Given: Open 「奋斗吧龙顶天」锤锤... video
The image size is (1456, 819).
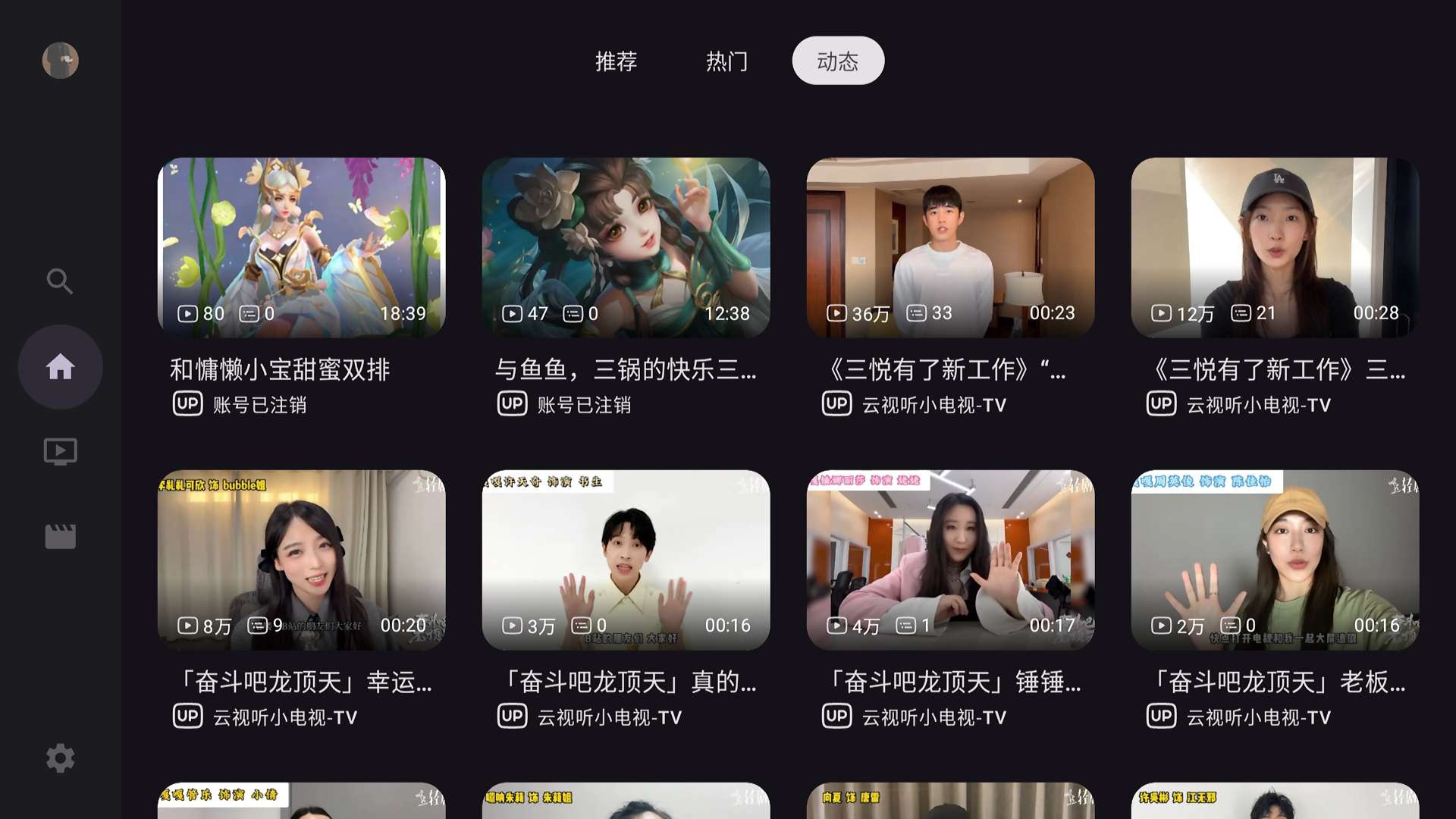Looking at the screenshot, I should [x=950, y=560].
